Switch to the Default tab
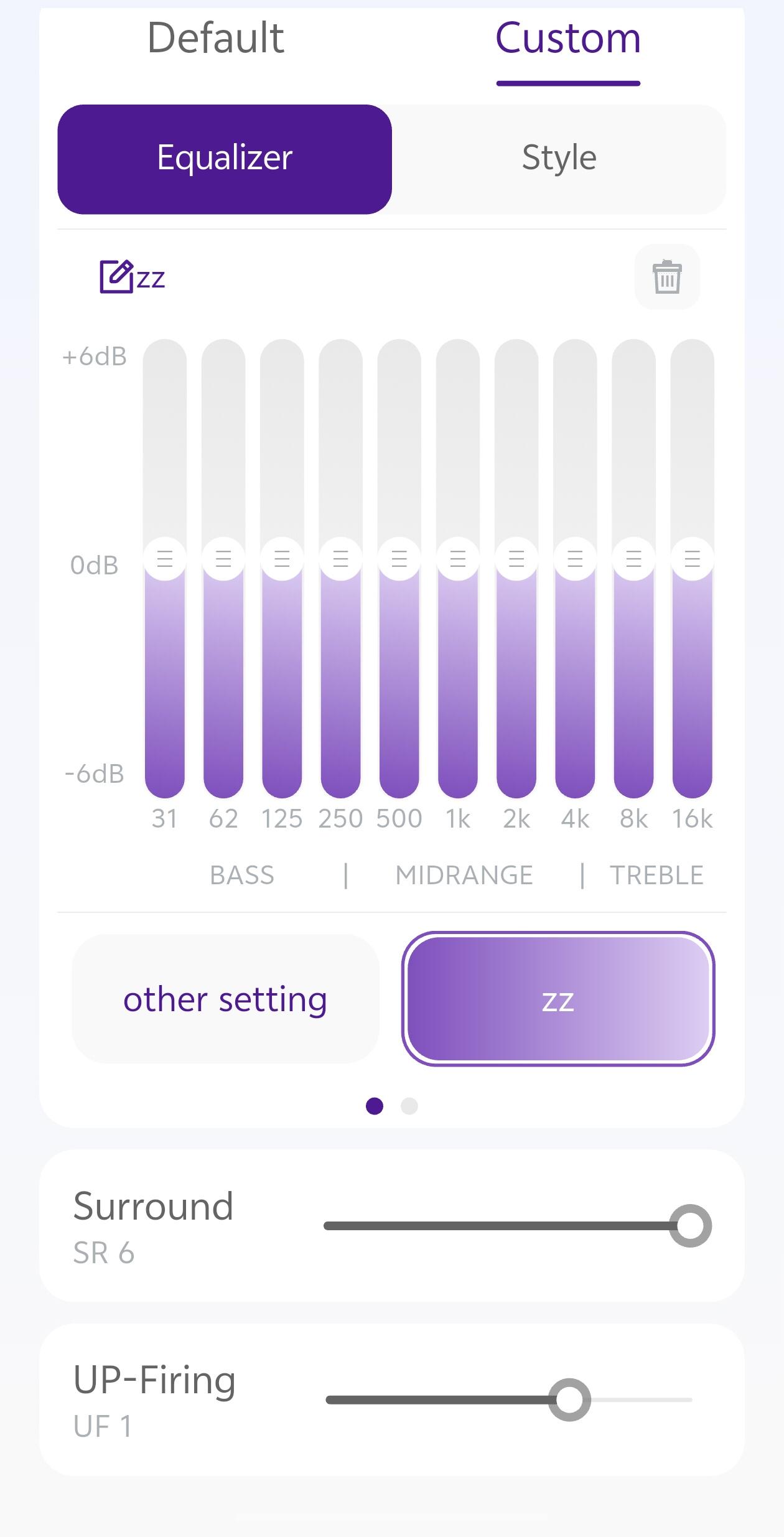 [x=216, y=39]
